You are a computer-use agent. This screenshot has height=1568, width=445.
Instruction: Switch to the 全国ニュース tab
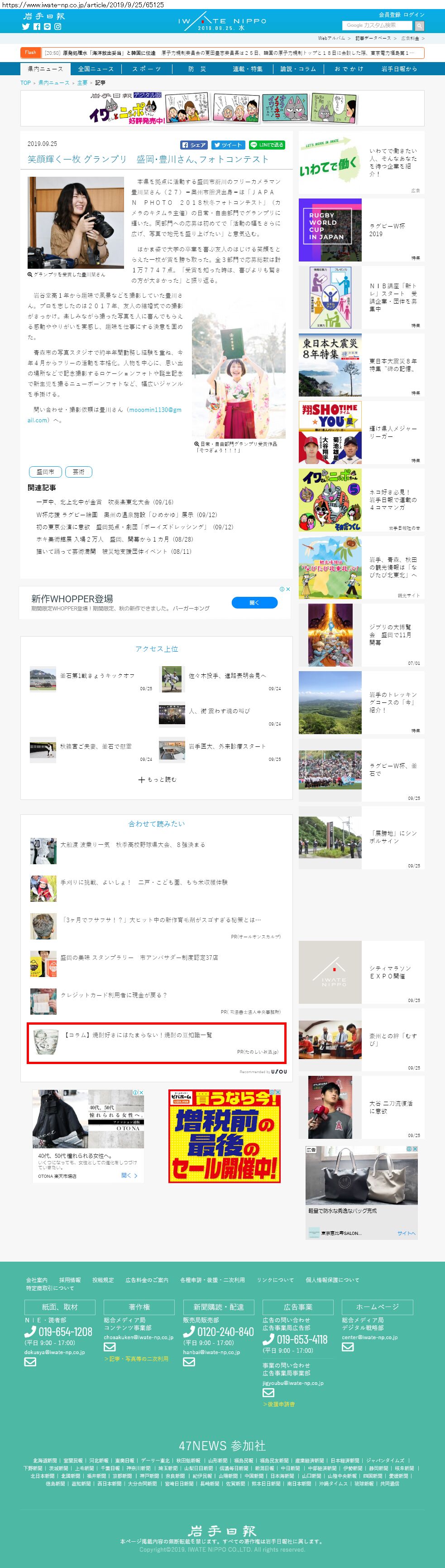click(x=96, y=69)
